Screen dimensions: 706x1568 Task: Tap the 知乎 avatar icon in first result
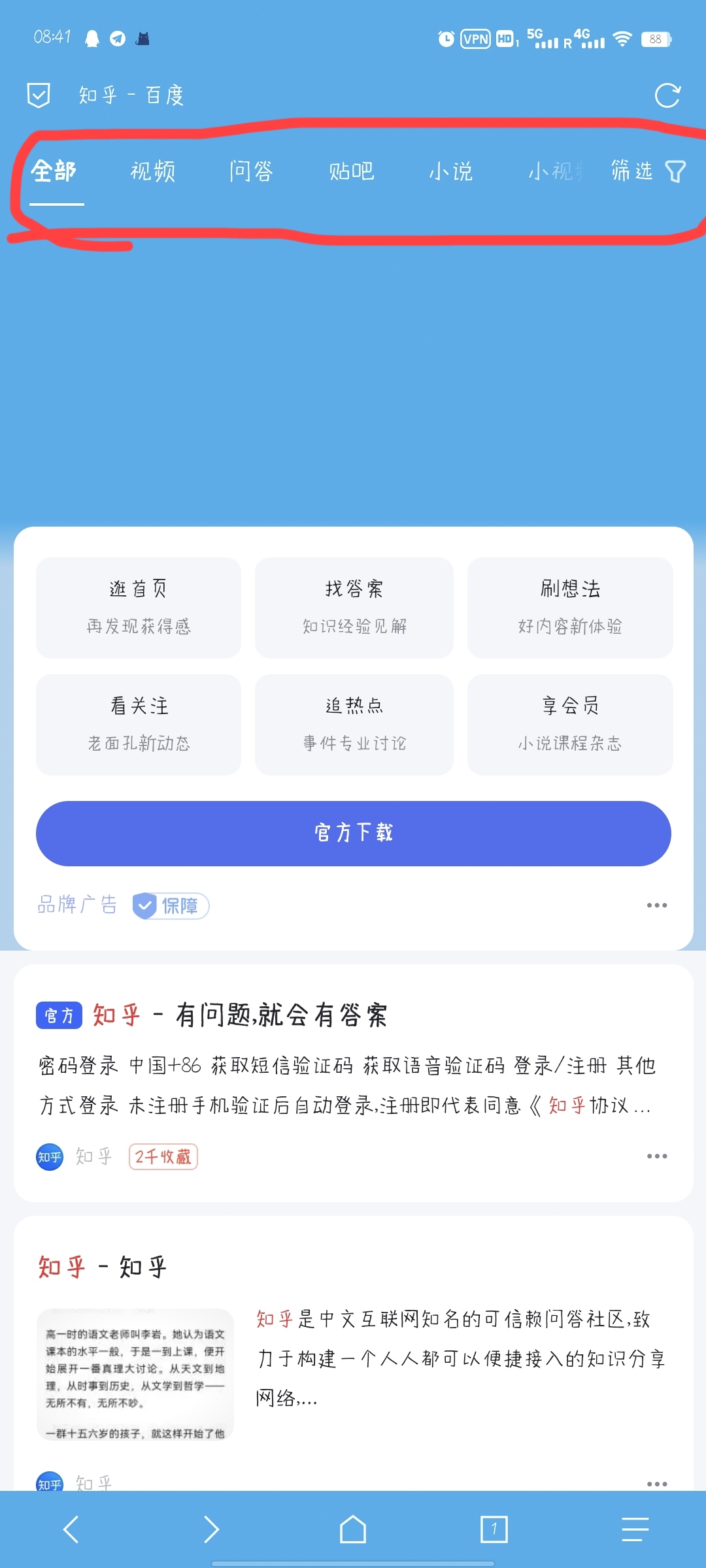point(49,1156)
